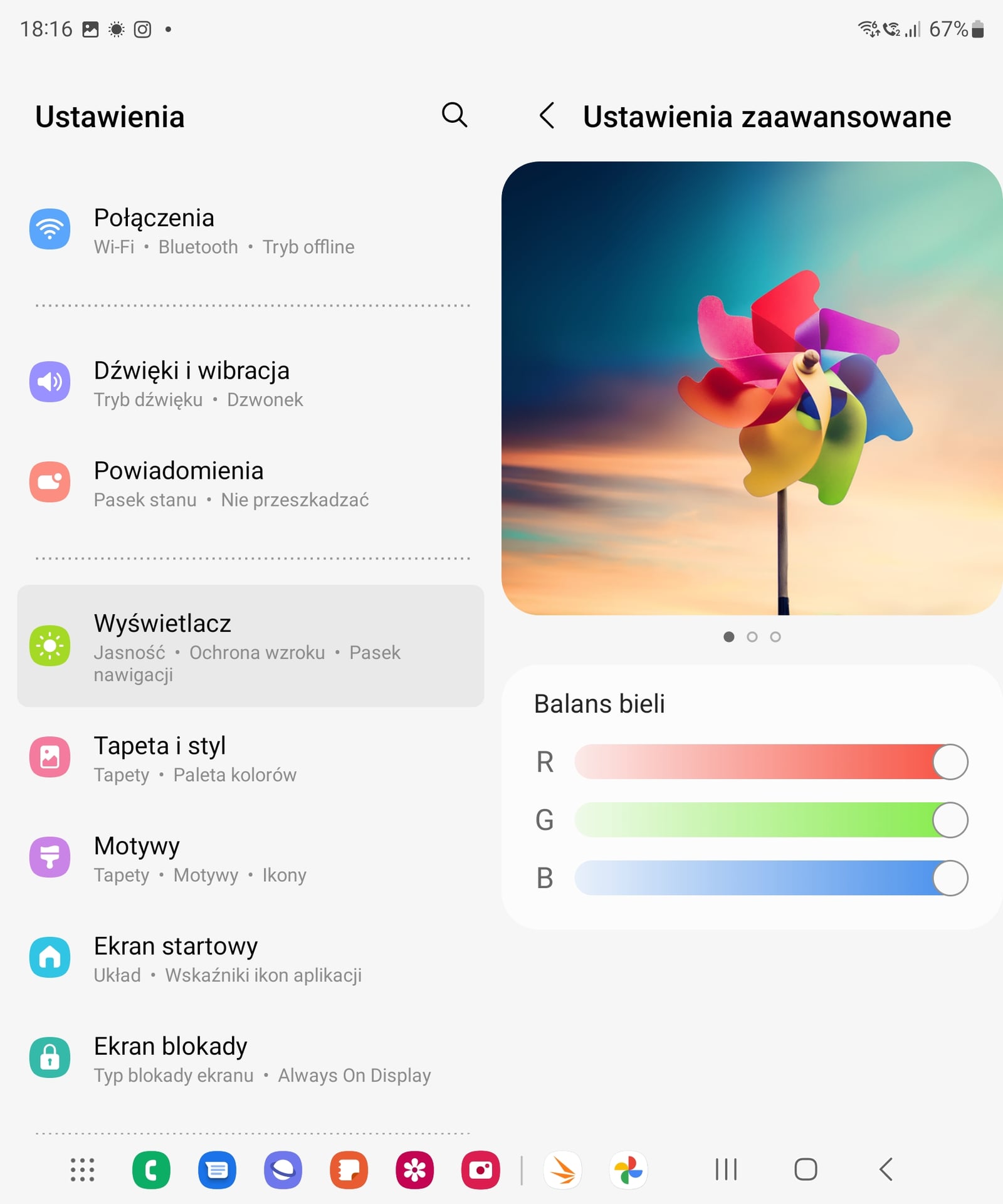The image size is (1003, 1204).
Task: Go to the home screen
Action: [806, 1170]
